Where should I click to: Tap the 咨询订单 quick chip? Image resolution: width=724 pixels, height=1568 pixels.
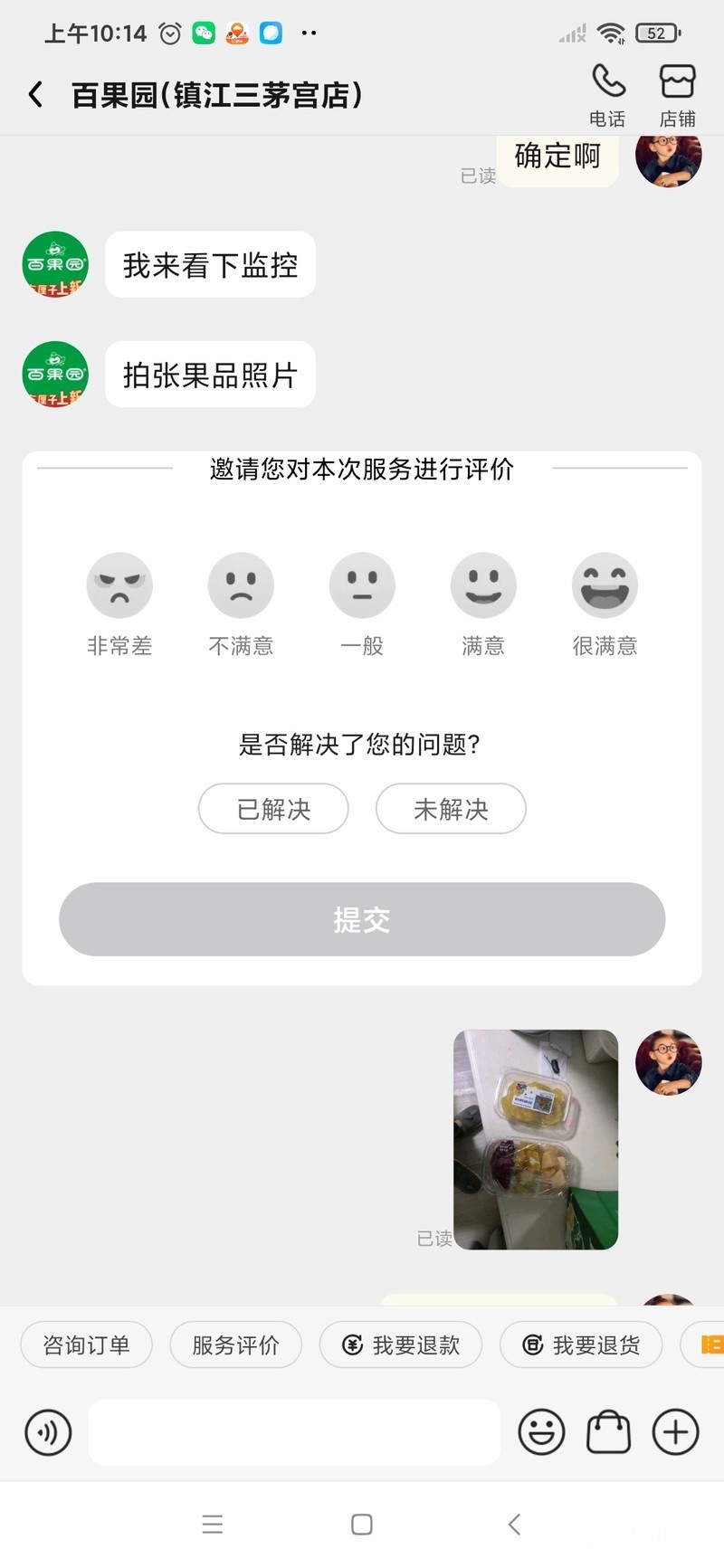click(x=87, y=1345)
